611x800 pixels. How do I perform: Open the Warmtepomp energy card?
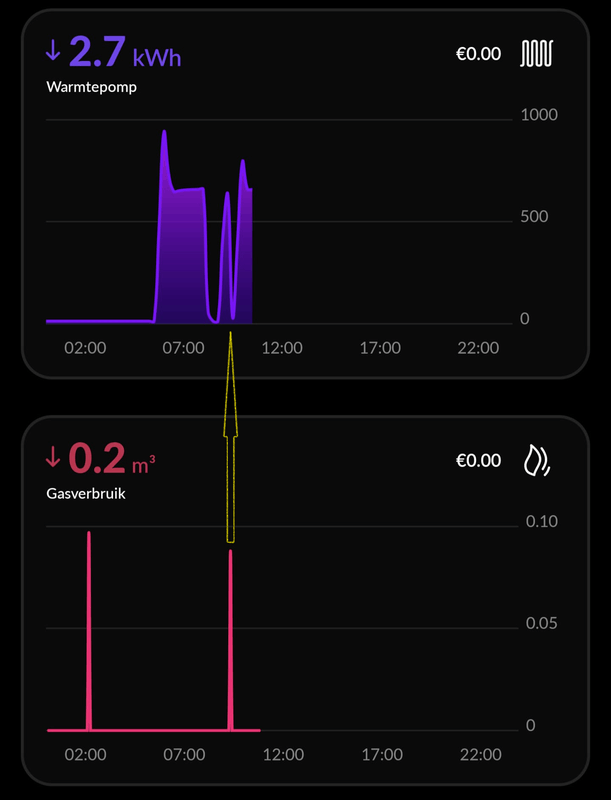92,86
